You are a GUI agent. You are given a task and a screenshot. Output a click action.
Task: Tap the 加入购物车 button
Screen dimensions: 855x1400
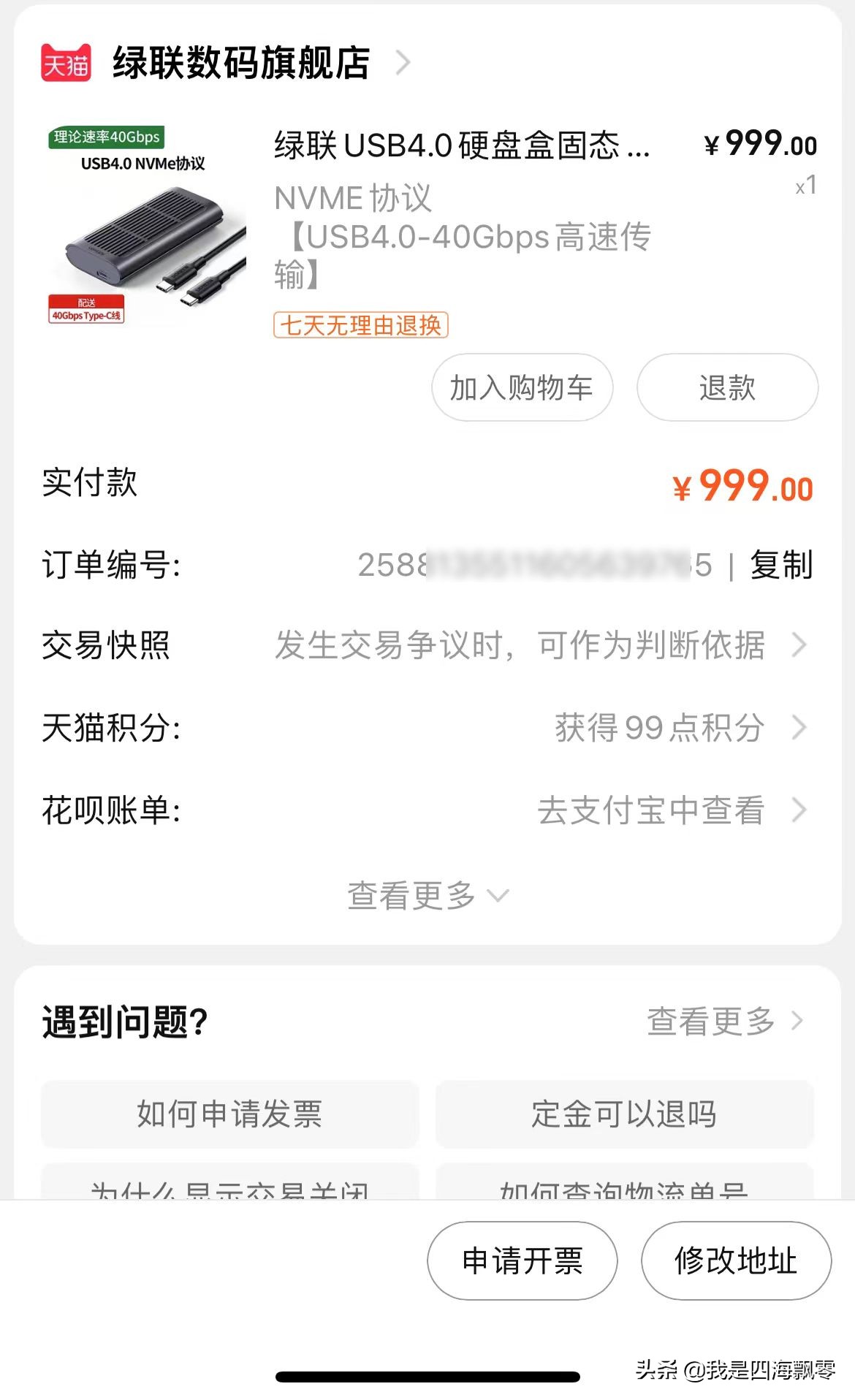(x=521, y=388)
